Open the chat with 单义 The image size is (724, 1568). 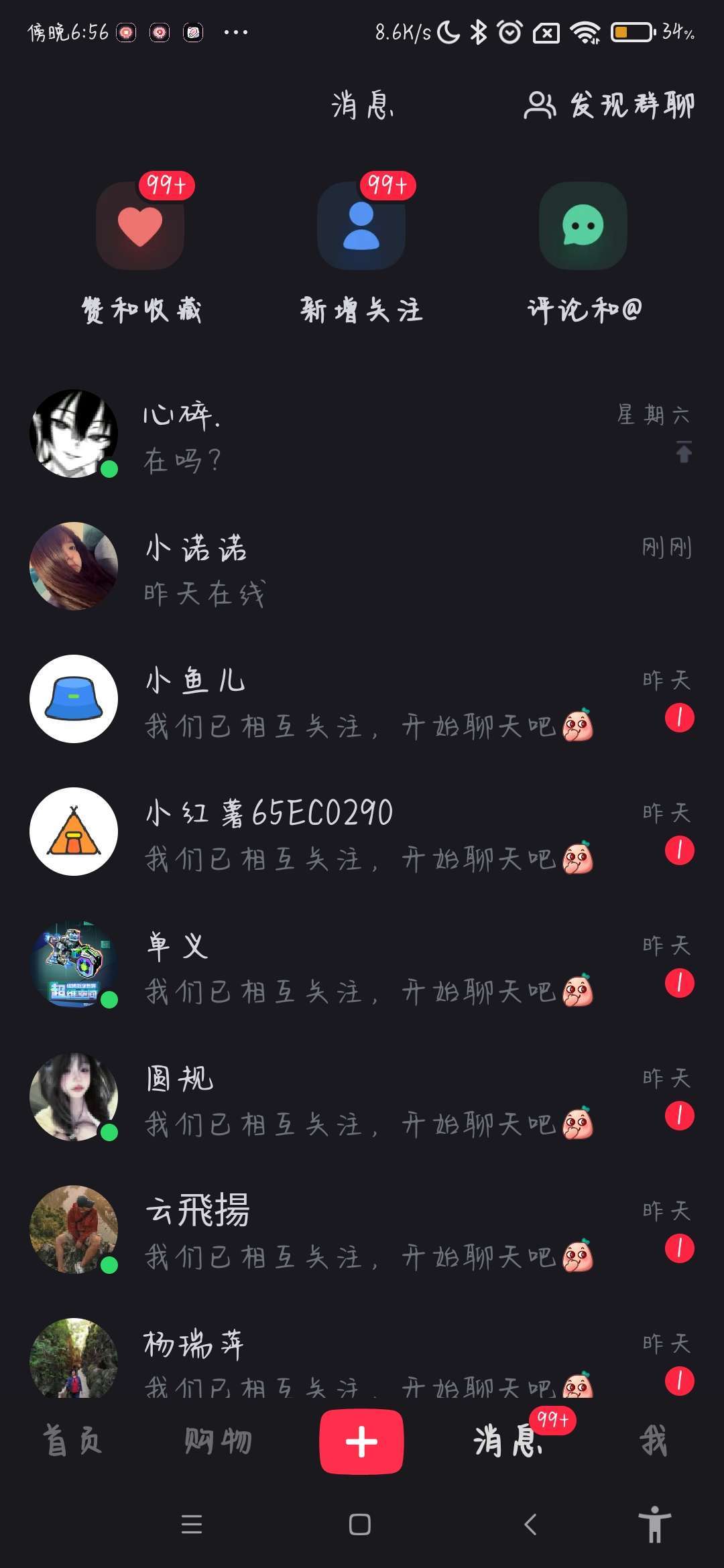362,965
